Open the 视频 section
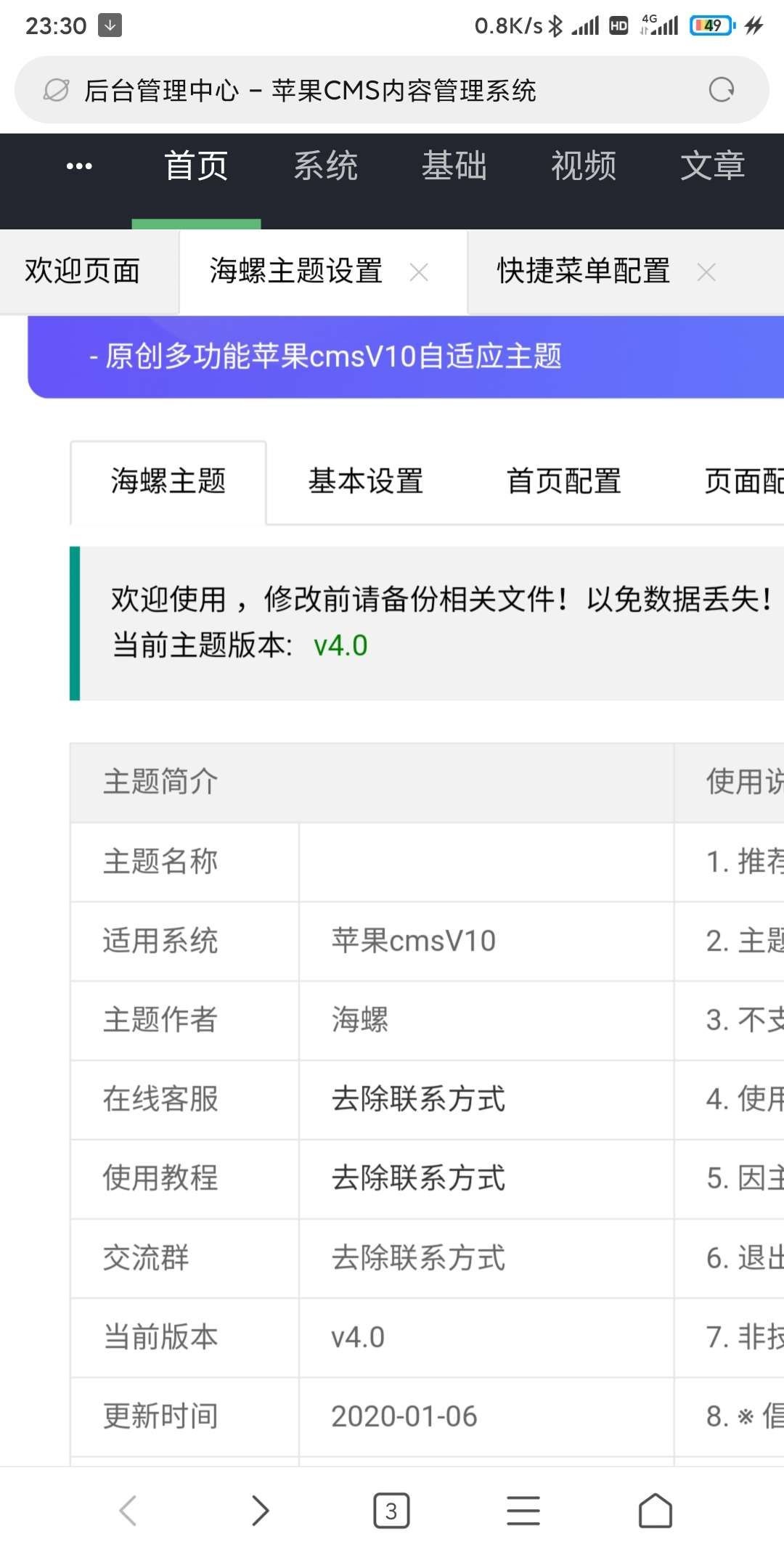Viewport: 784px width, 1568px height. click(x=584, y=166)
